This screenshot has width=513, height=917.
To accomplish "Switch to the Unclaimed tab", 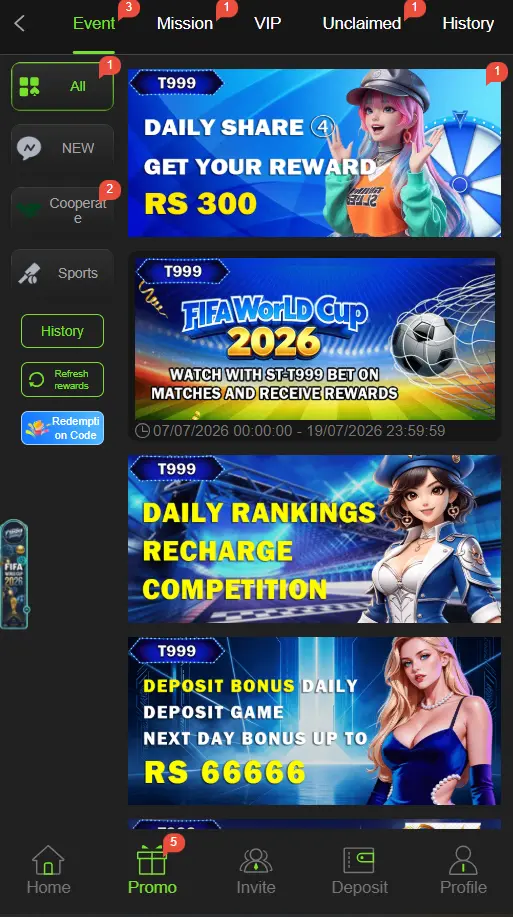I will pyautogui.click(x=361, y=23).
